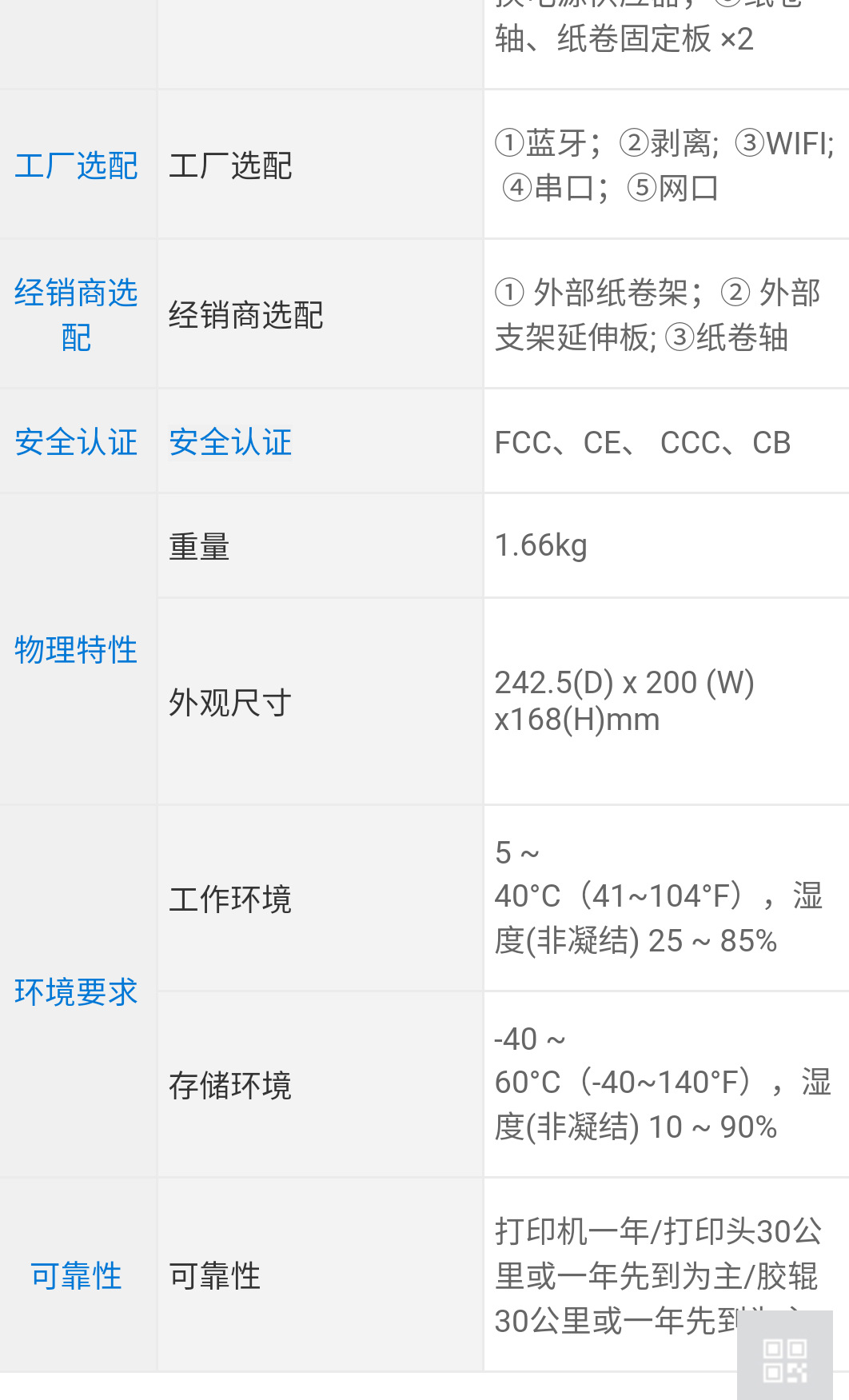849x1400 pixels.
Task: Tap the 安全认证 link next to the FCC certifications
Action: click(230, 442)
